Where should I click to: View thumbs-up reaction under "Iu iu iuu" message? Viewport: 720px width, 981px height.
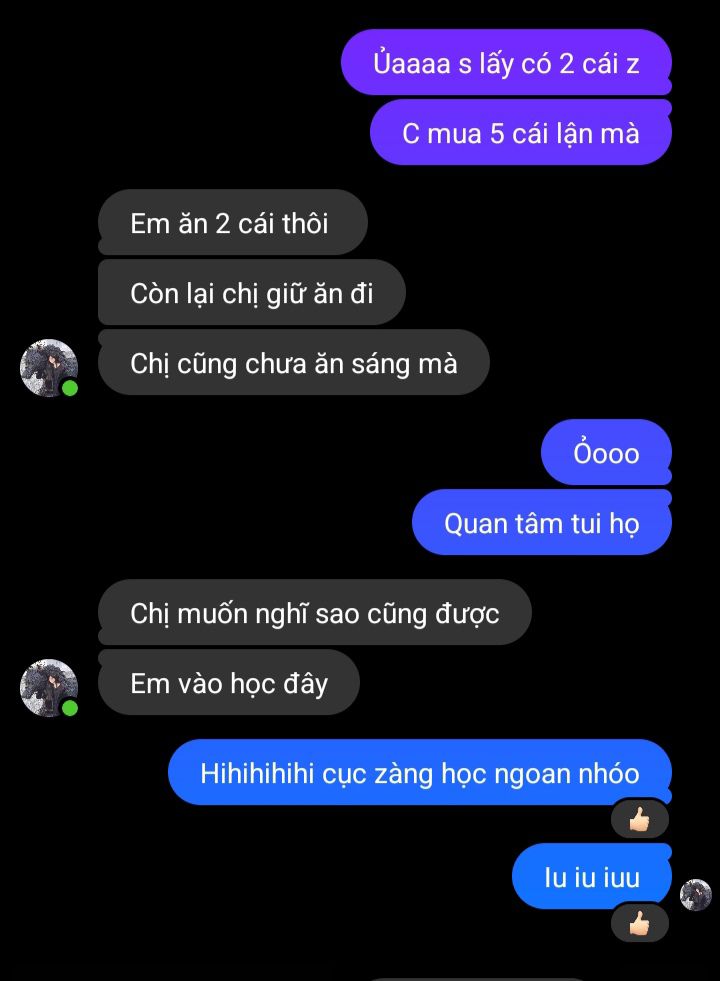click(x=639, y=923)
